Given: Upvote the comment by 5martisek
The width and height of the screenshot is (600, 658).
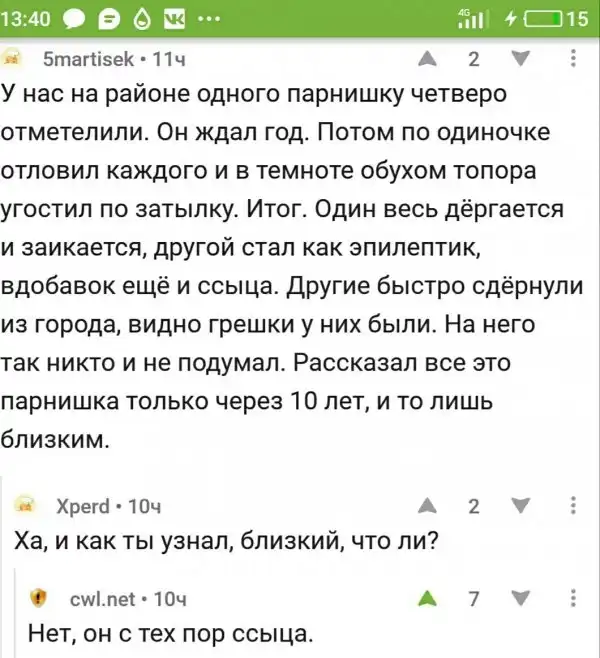Looking at the screenshot, I should click(428, 59).
